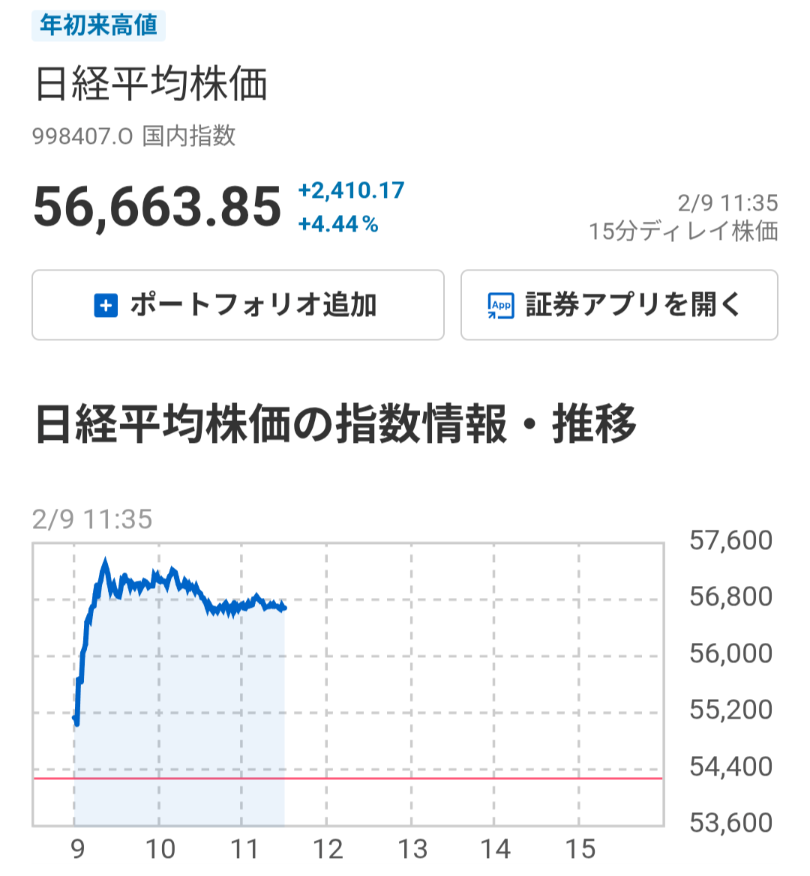Tap ポートフォリオ追加 button
The image size is (810, 876).
(238, 305)
